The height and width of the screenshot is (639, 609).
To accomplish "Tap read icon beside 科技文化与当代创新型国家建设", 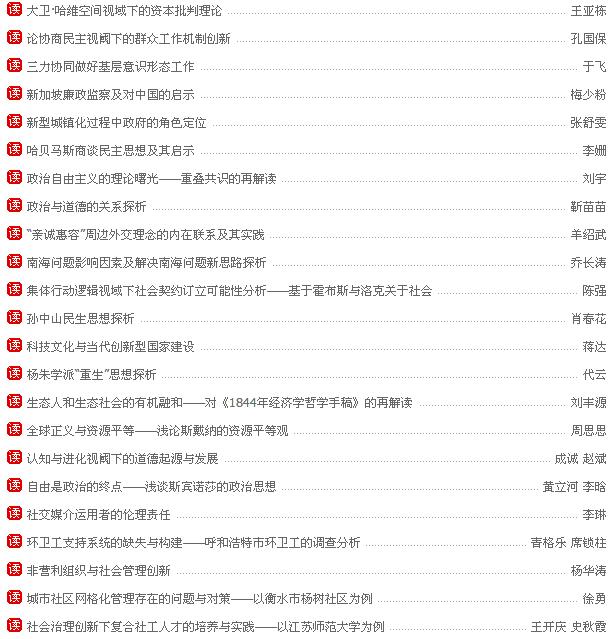I will (x=14, y=346).
